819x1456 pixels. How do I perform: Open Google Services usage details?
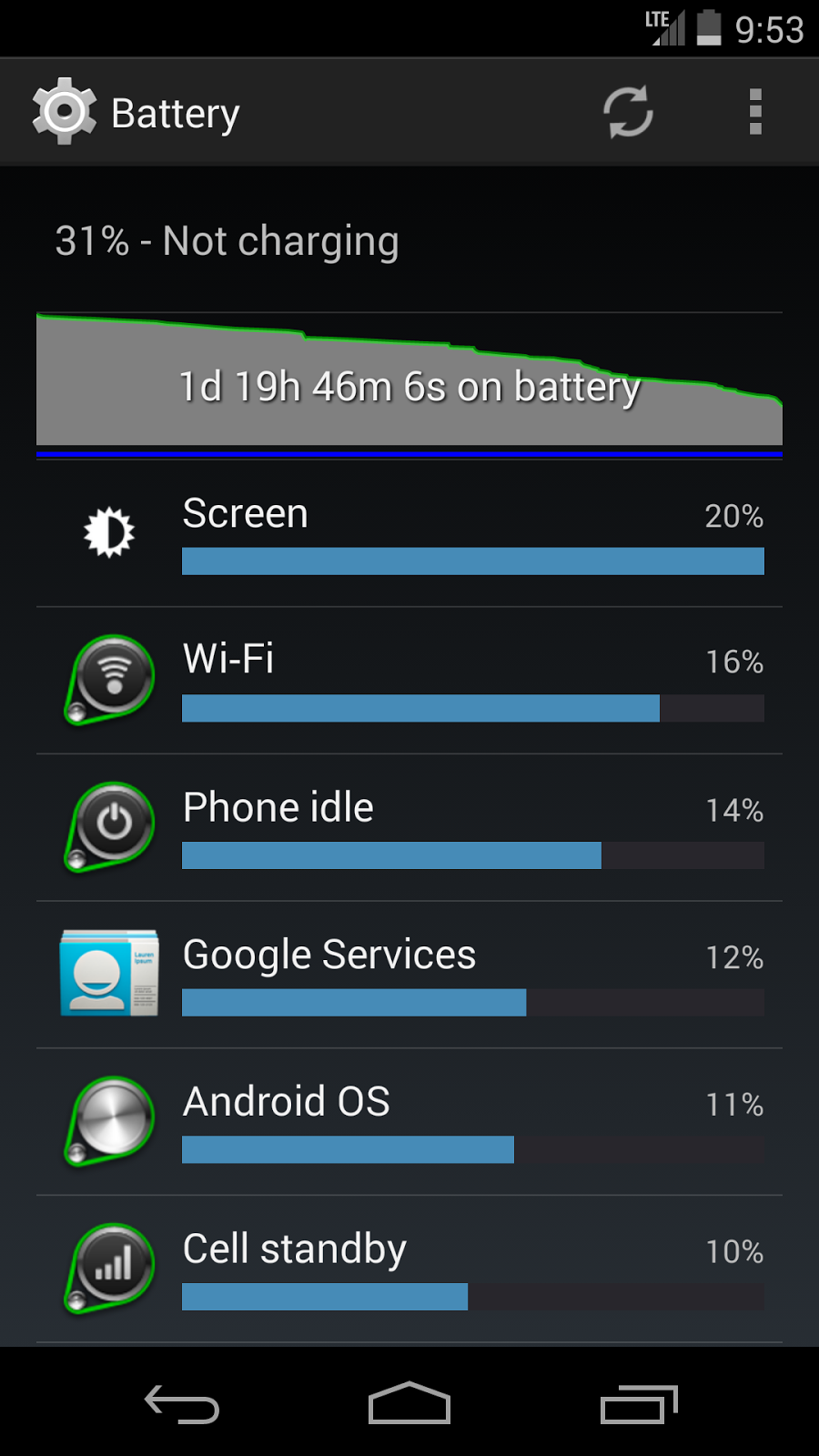[409, 976]
